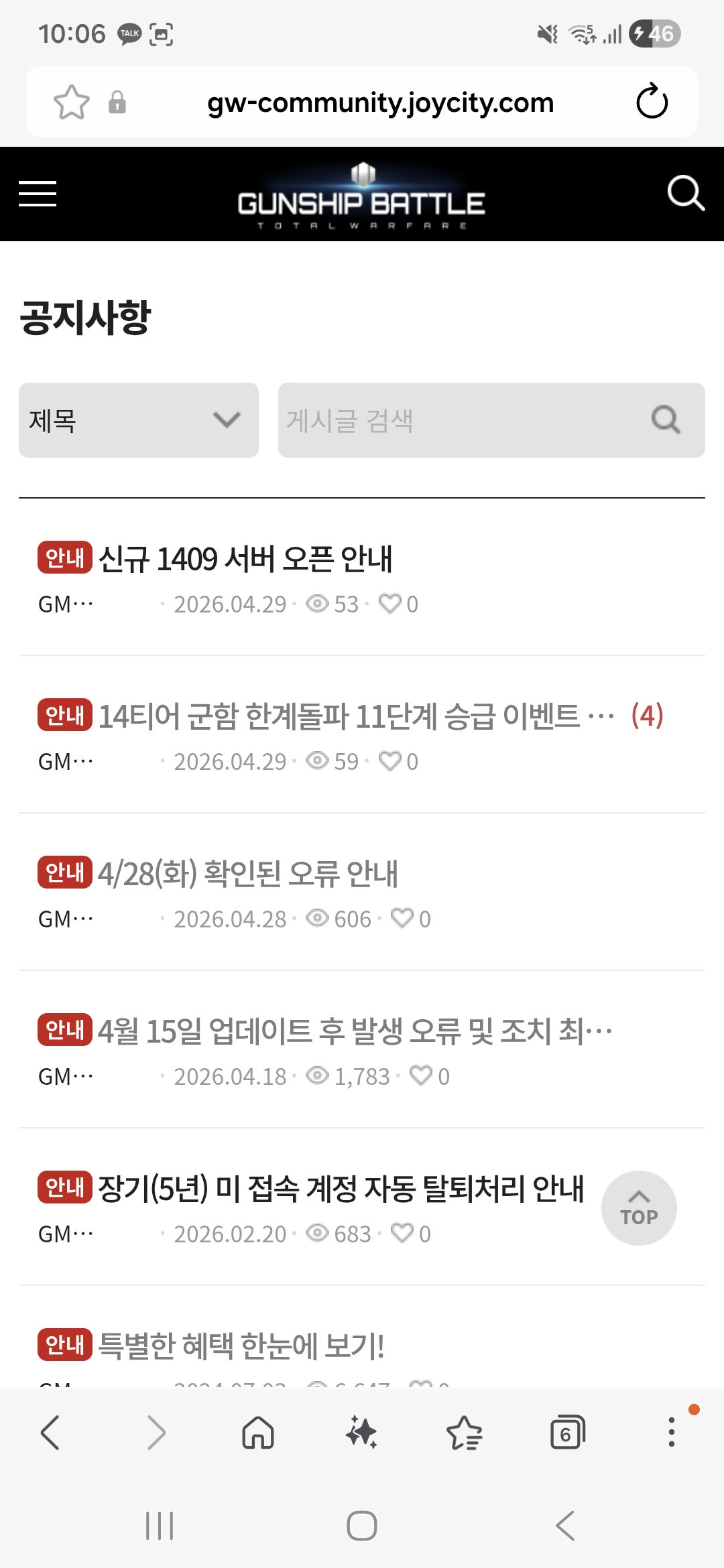Go back in the browser toolbar
Screen dimensions: 724x1568
[50, 1433]
